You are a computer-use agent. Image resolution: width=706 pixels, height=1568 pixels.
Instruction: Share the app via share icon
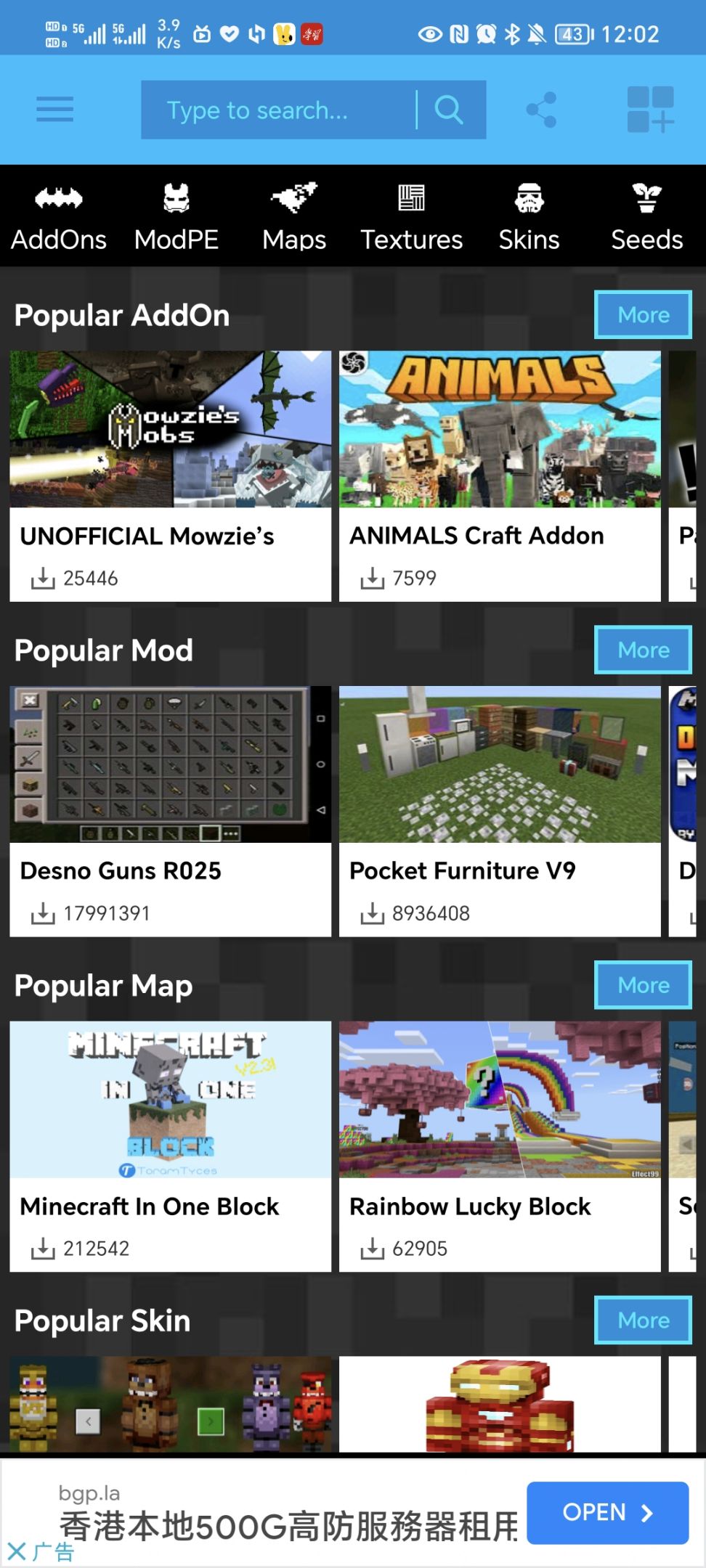(541, 110)
